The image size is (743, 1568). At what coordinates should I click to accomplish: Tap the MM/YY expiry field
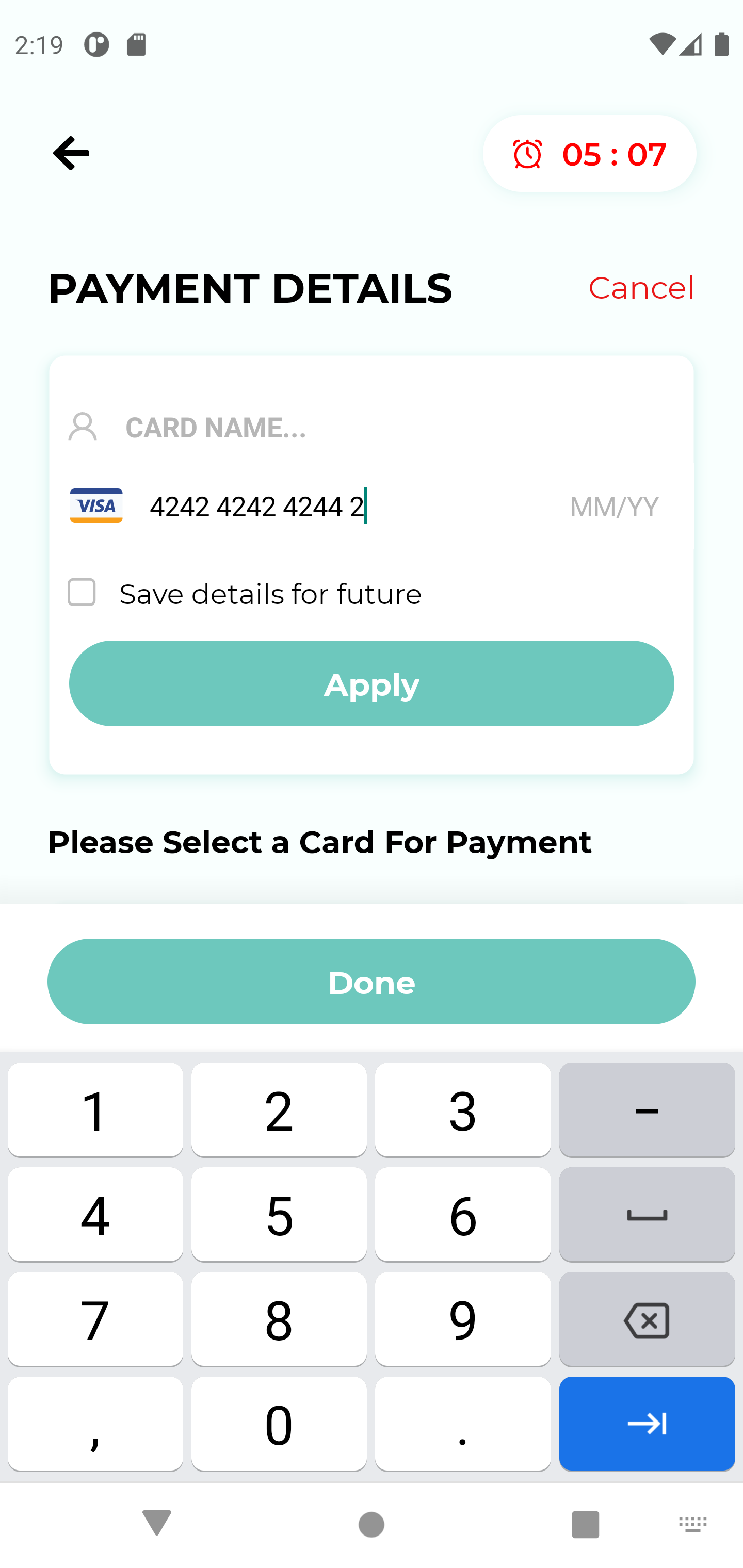tap(613, 506)
